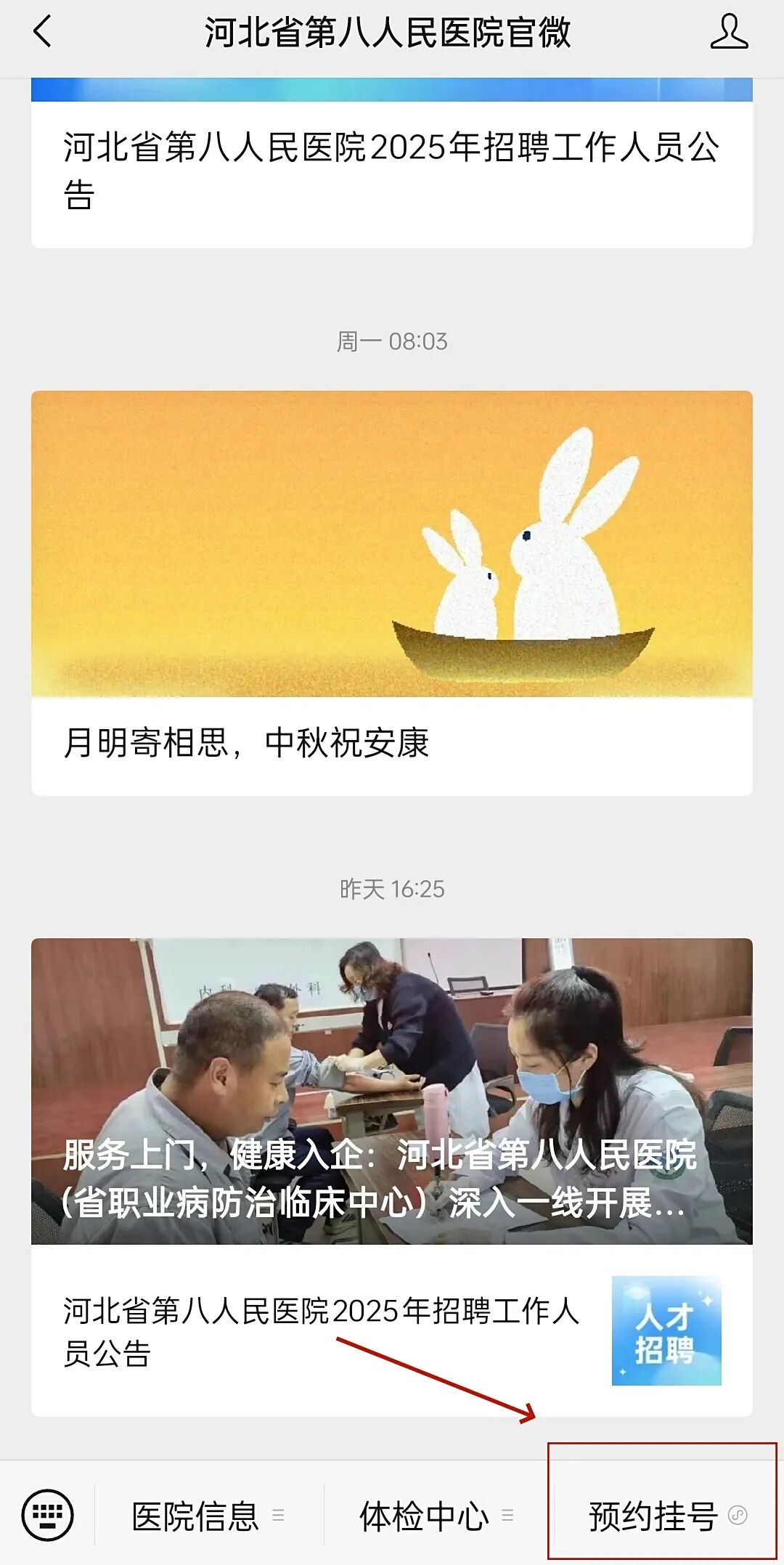
Task: Go back from the hospital official account
Action: [42, 33]
